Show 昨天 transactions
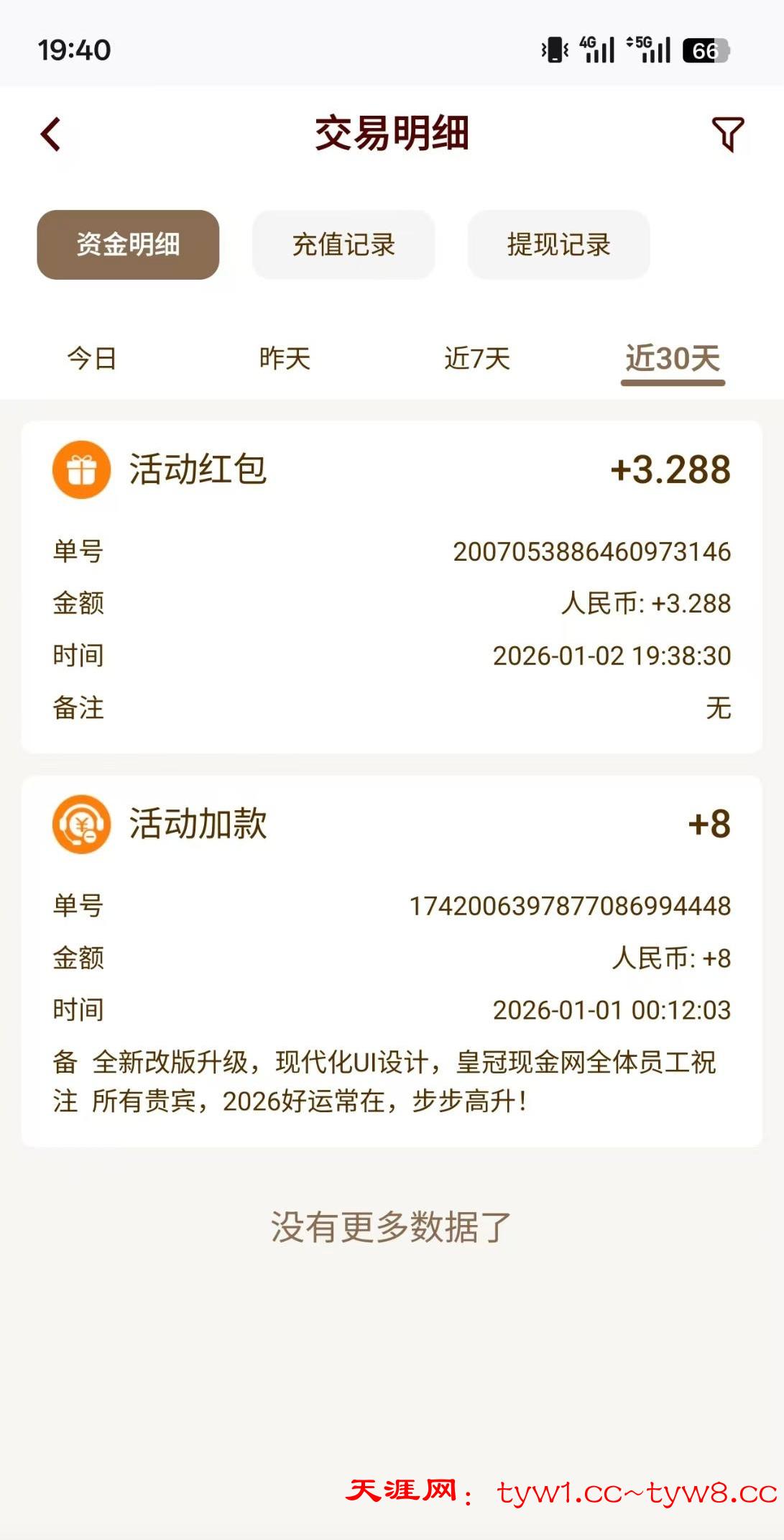Image resolution: width=784 pixels, height=1540 pixels. (285, 358)
